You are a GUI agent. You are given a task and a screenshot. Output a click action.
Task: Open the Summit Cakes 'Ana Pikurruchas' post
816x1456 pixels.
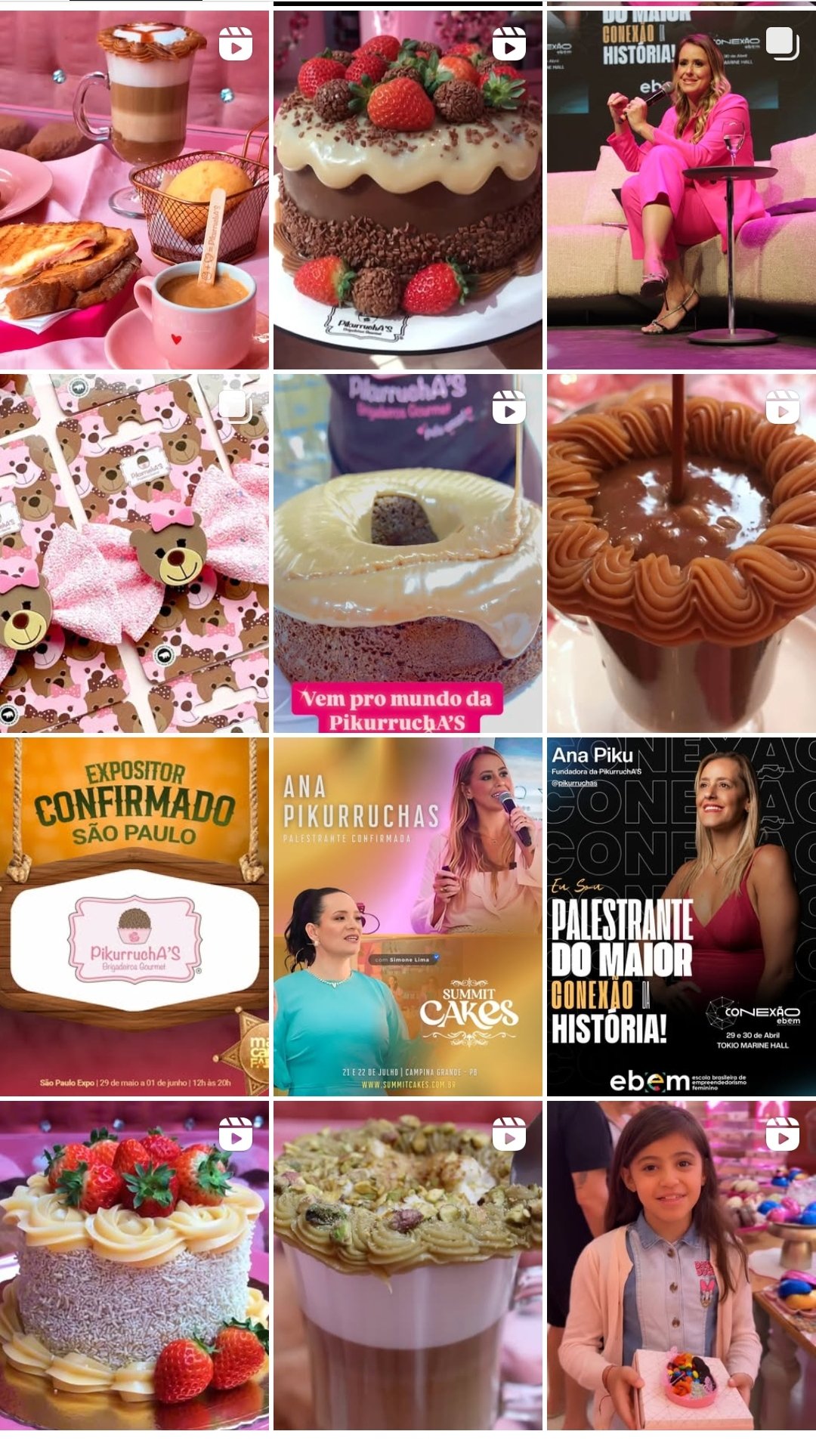click(407, 917)
